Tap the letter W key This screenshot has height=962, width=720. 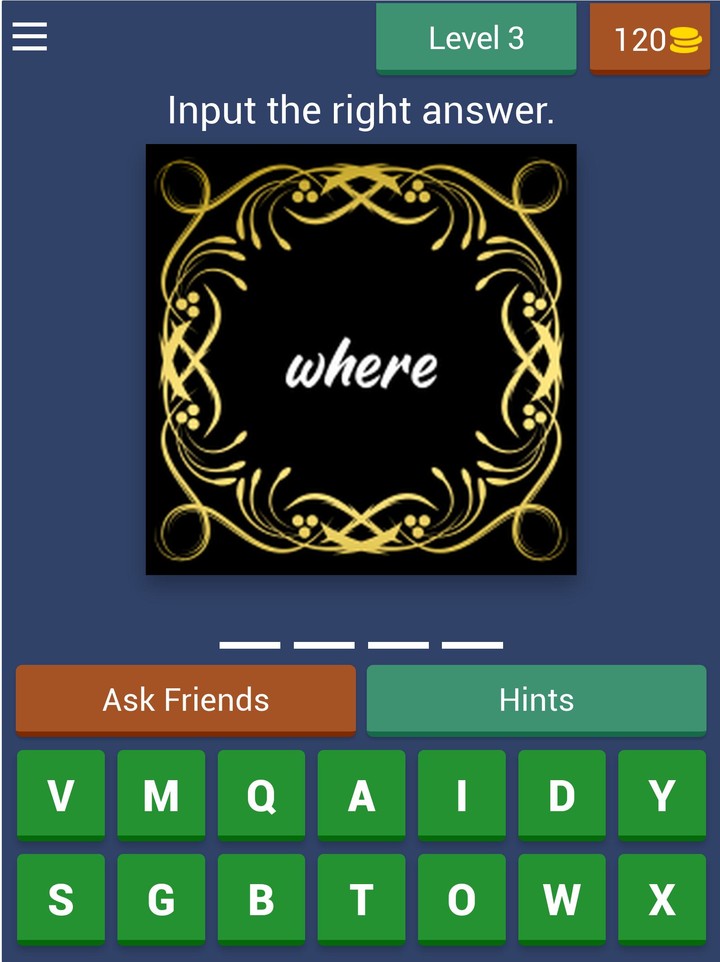click(561, 898)
